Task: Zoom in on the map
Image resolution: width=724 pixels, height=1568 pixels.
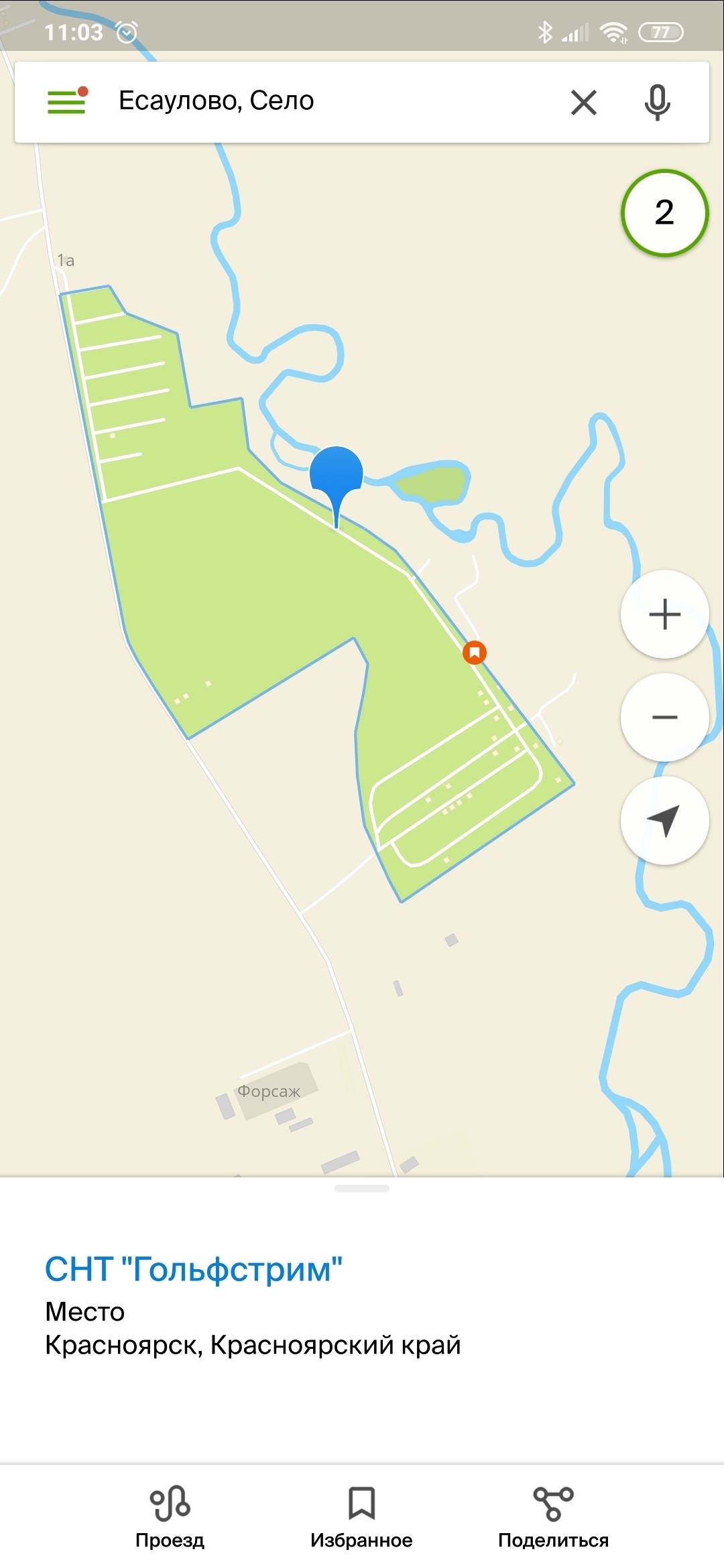Action: pyautogui.click(x=664, y=614)
